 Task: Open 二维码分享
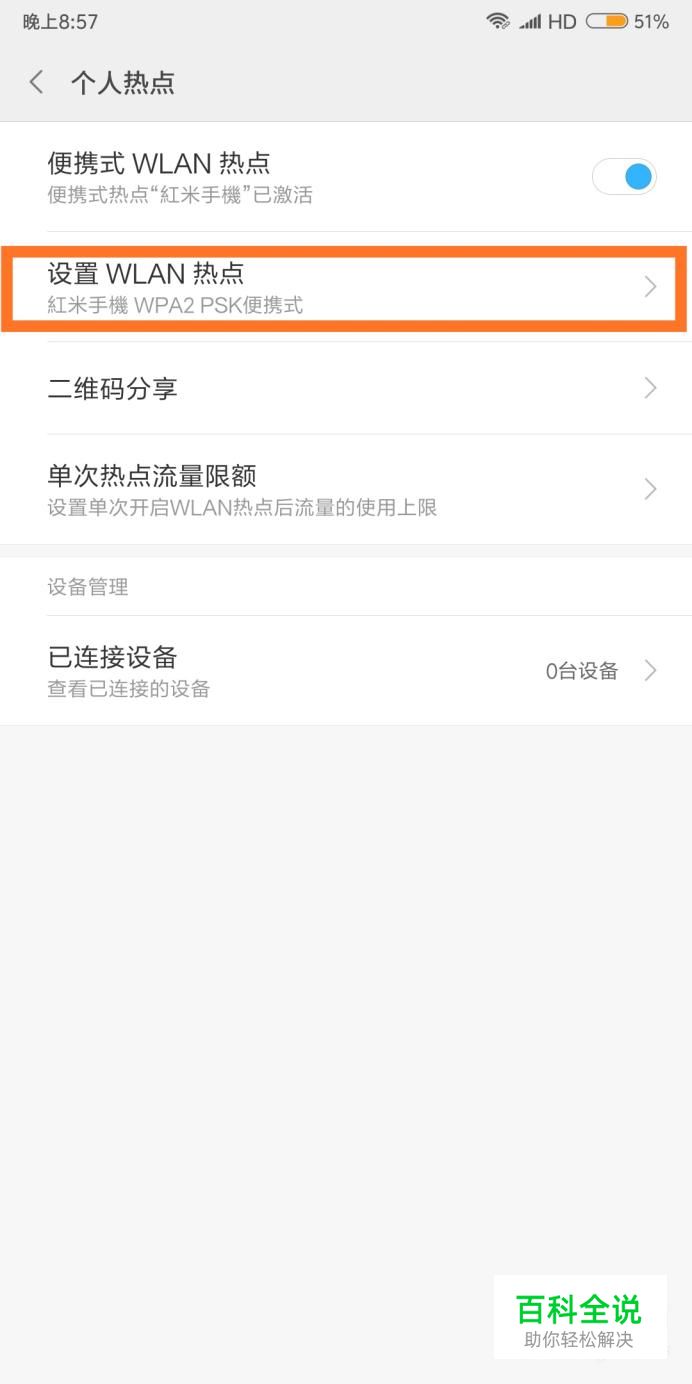click(346, 388)
